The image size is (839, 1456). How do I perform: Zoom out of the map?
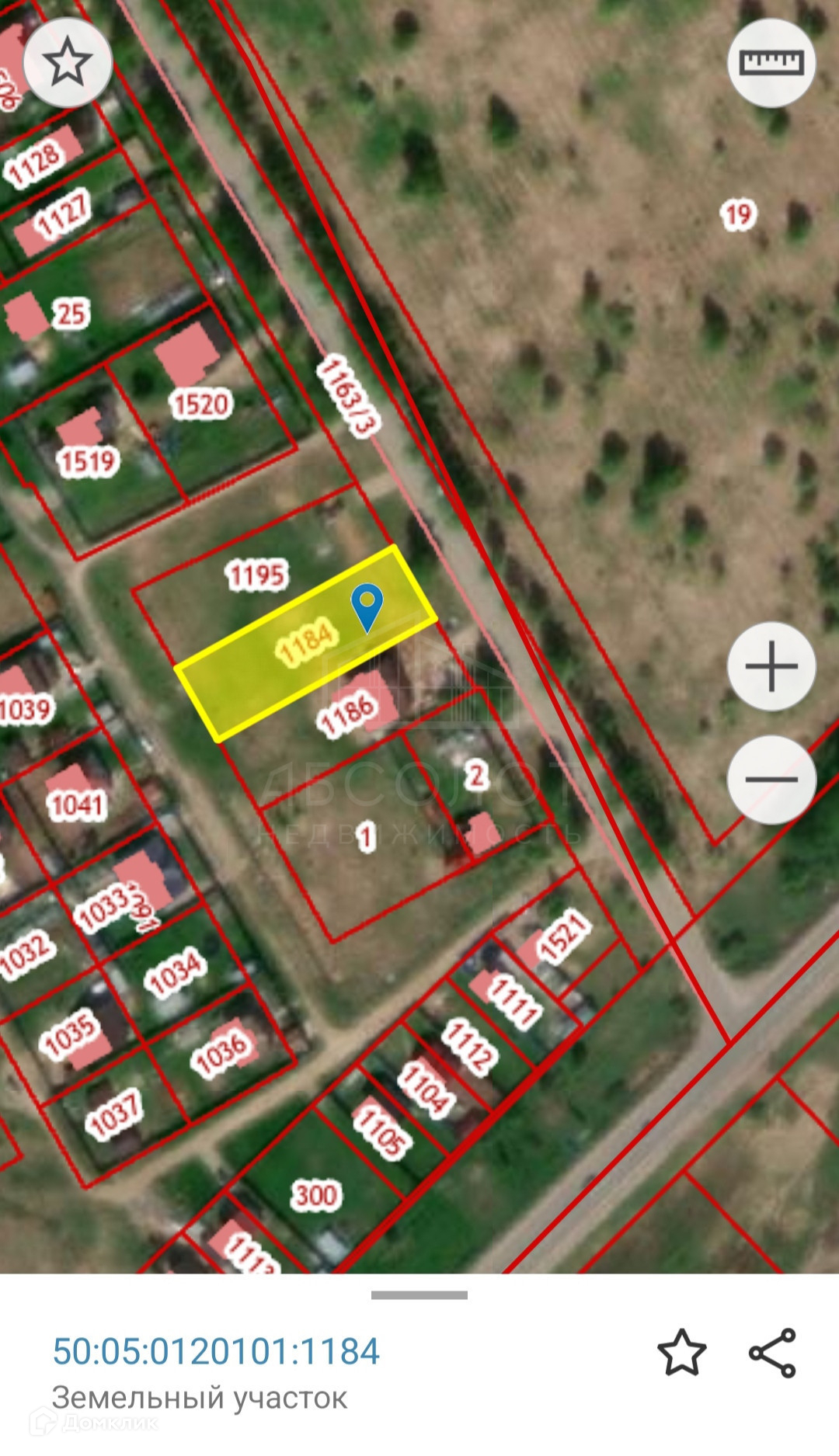pyautogui.click(x=771, y=779)
